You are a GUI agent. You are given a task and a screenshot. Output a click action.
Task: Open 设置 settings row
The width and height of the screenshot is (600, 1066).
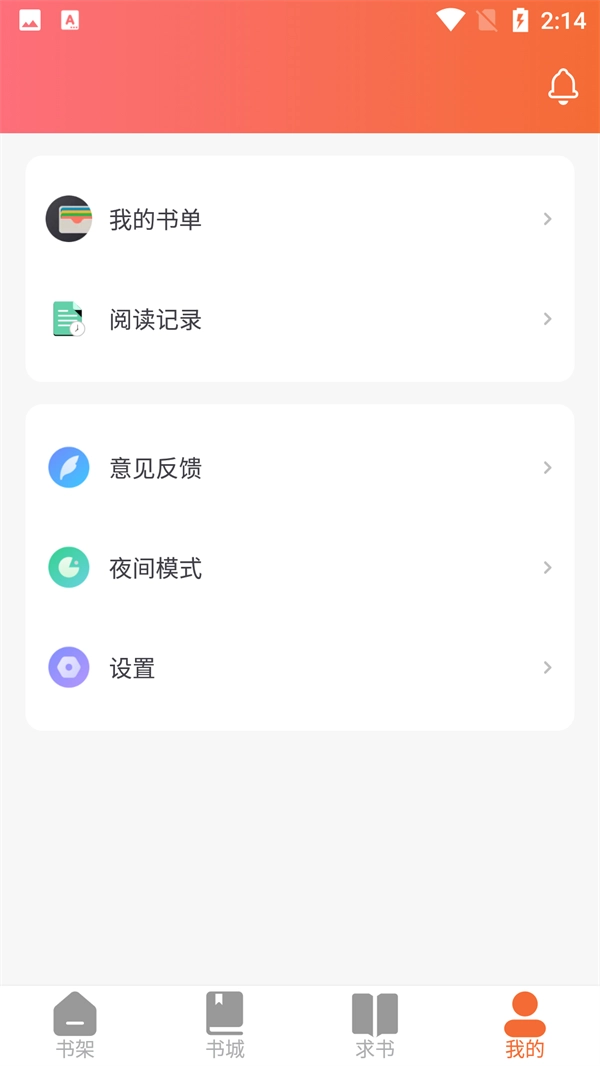click(x=300, y=668)
